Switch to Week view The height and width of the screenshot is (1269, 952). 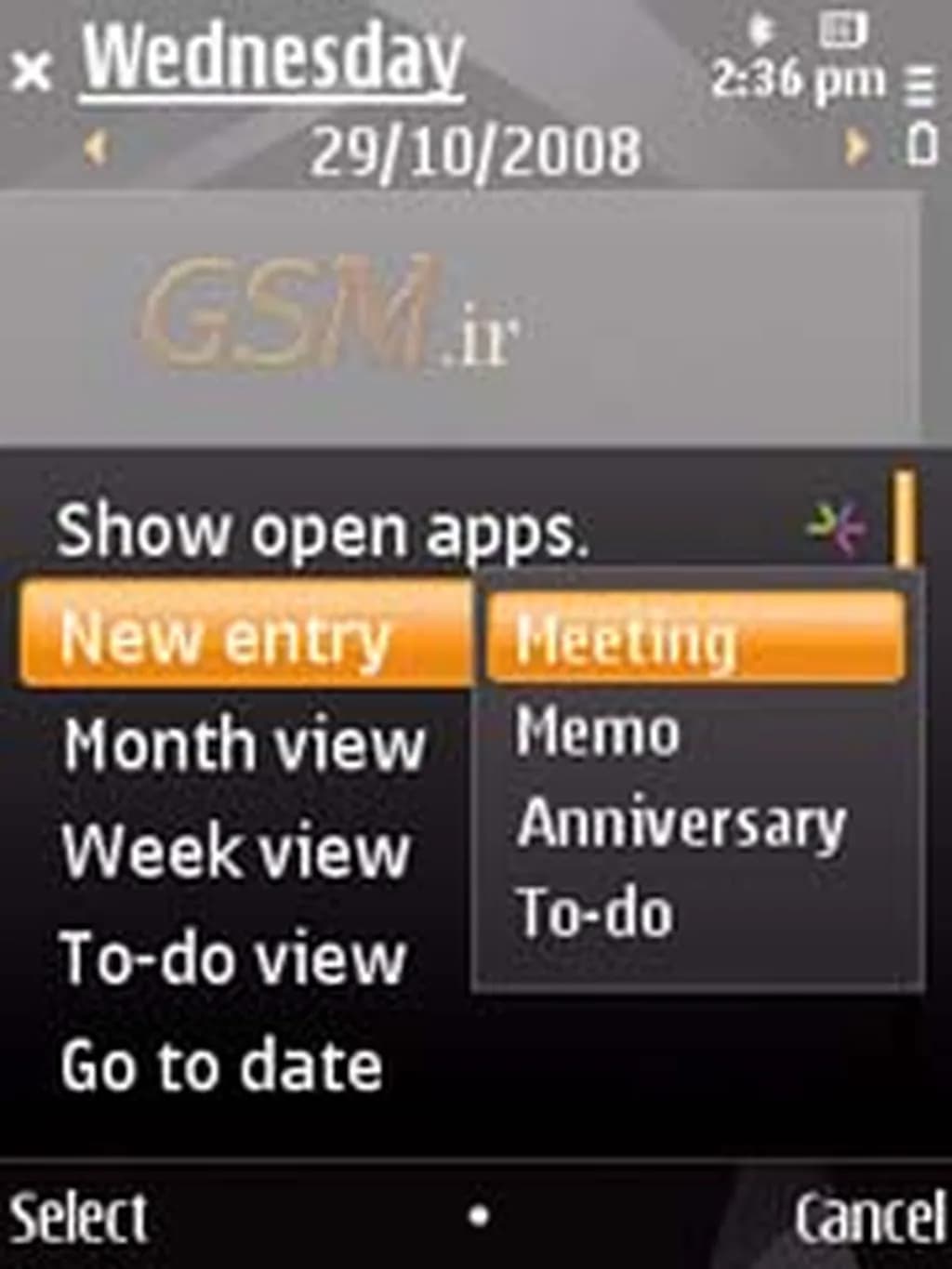coord(236,851)
